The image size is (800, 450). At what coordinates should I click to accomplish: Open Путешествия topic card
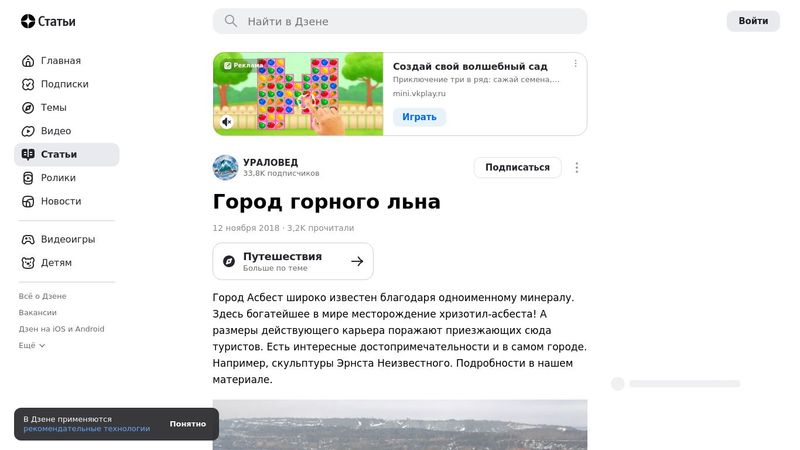(293, 261)
